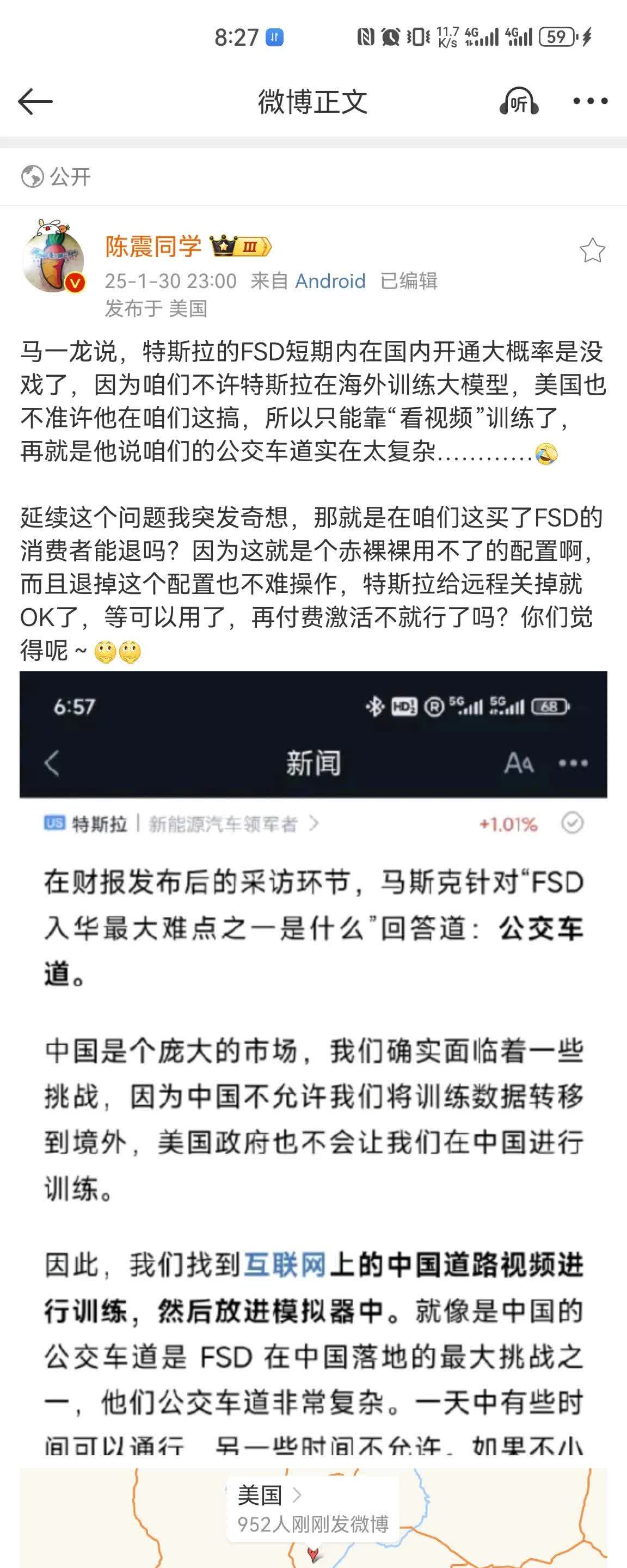
Task: Tap the Android source link
Action: (330, 280)
